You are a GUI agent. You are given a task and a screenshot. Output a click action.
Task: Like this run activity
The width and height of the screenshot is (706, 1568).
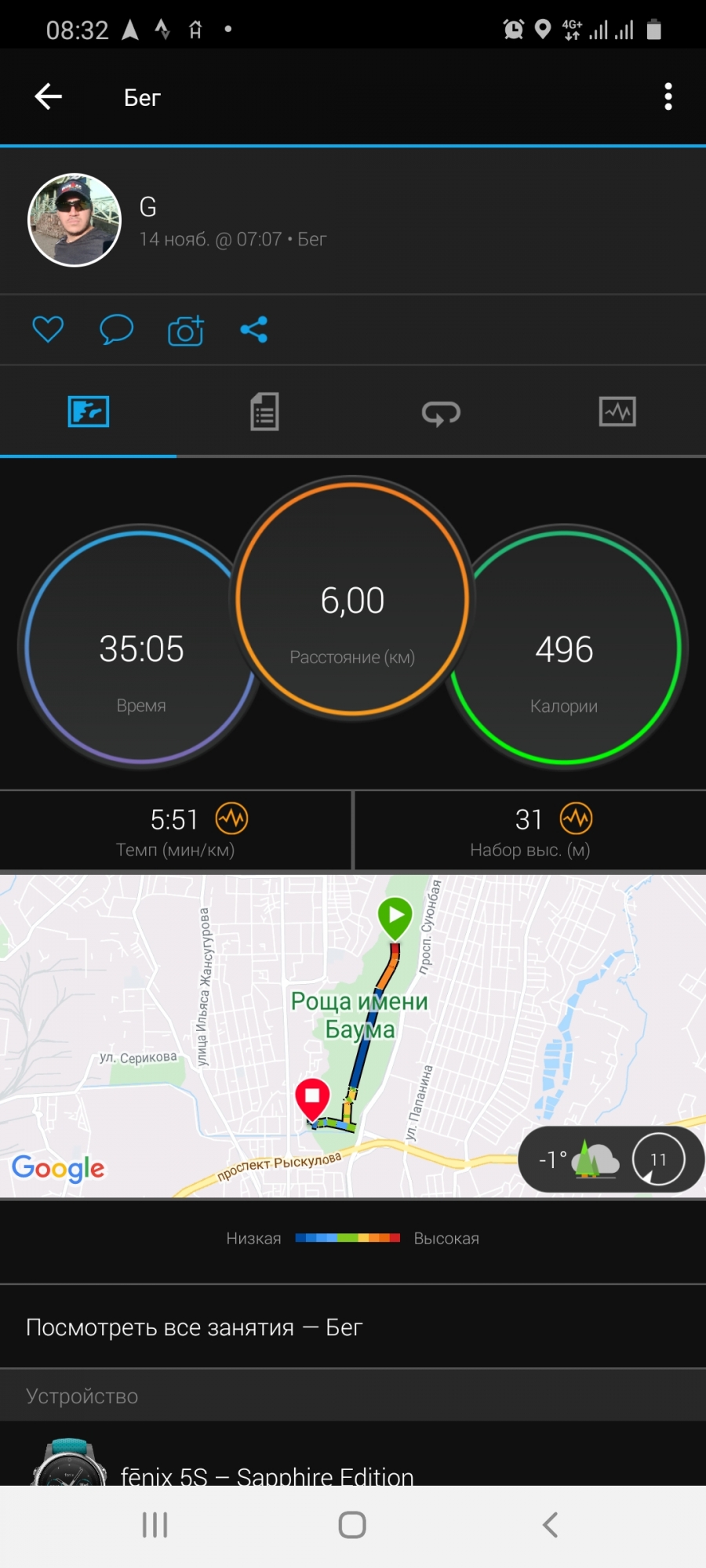tap(48, 329)
